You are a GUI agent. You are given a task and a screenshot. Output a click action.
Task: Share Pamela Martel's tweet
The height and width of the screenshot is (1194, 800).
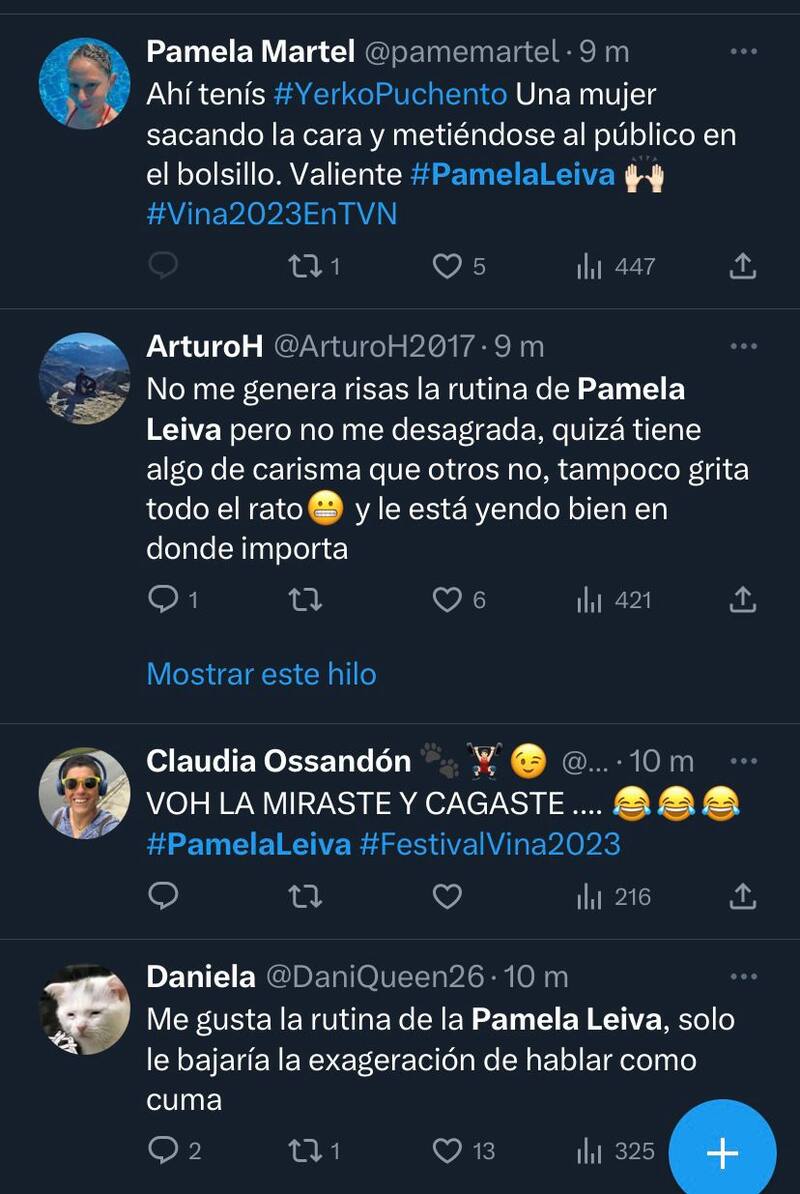click(742, 267)
